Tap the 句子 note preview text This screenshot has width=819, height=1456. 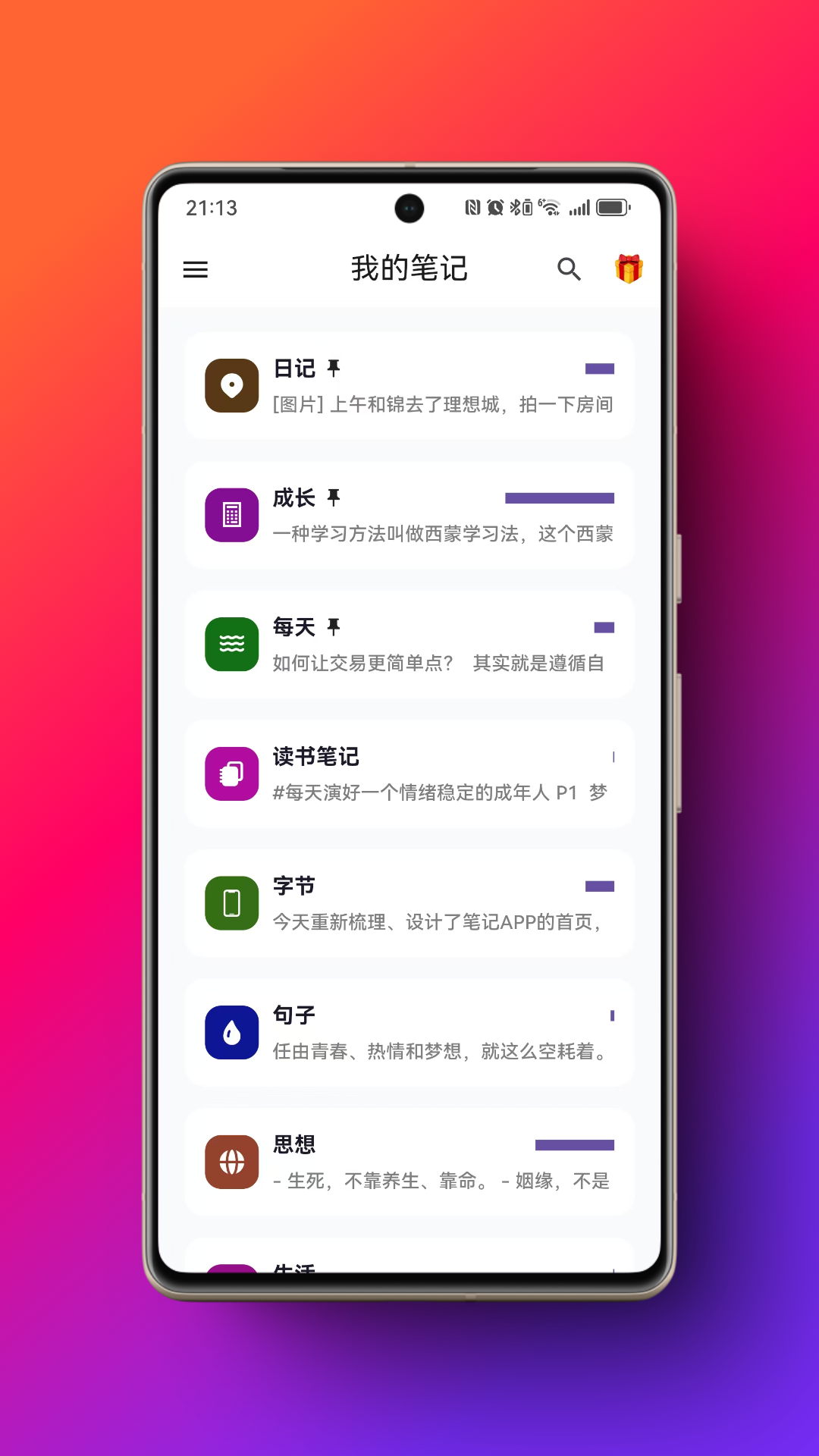pos(440,1052)
